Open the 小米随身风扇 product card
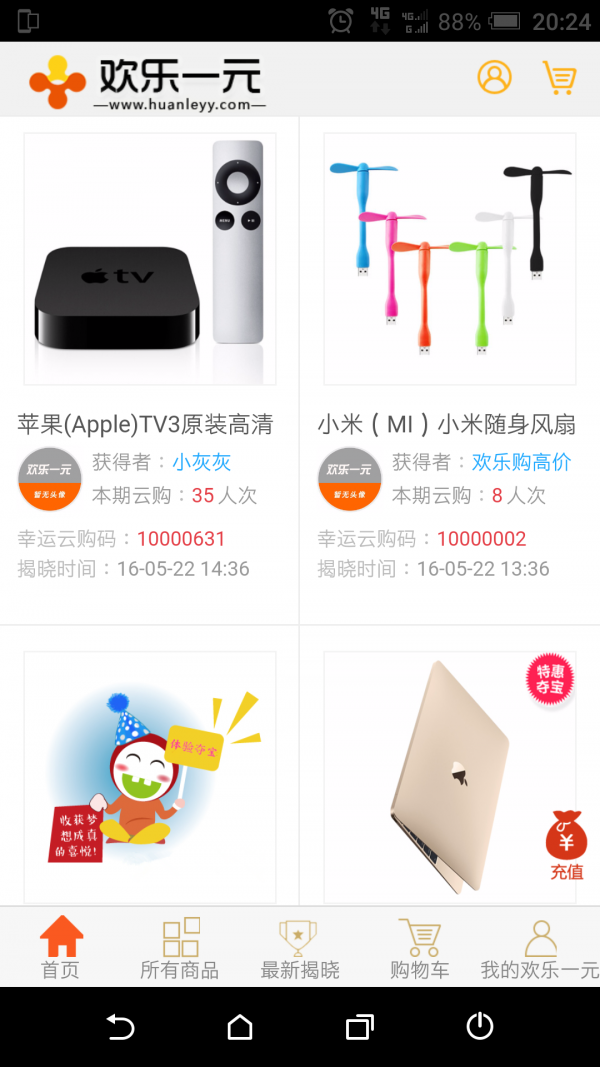 [449, 260]
